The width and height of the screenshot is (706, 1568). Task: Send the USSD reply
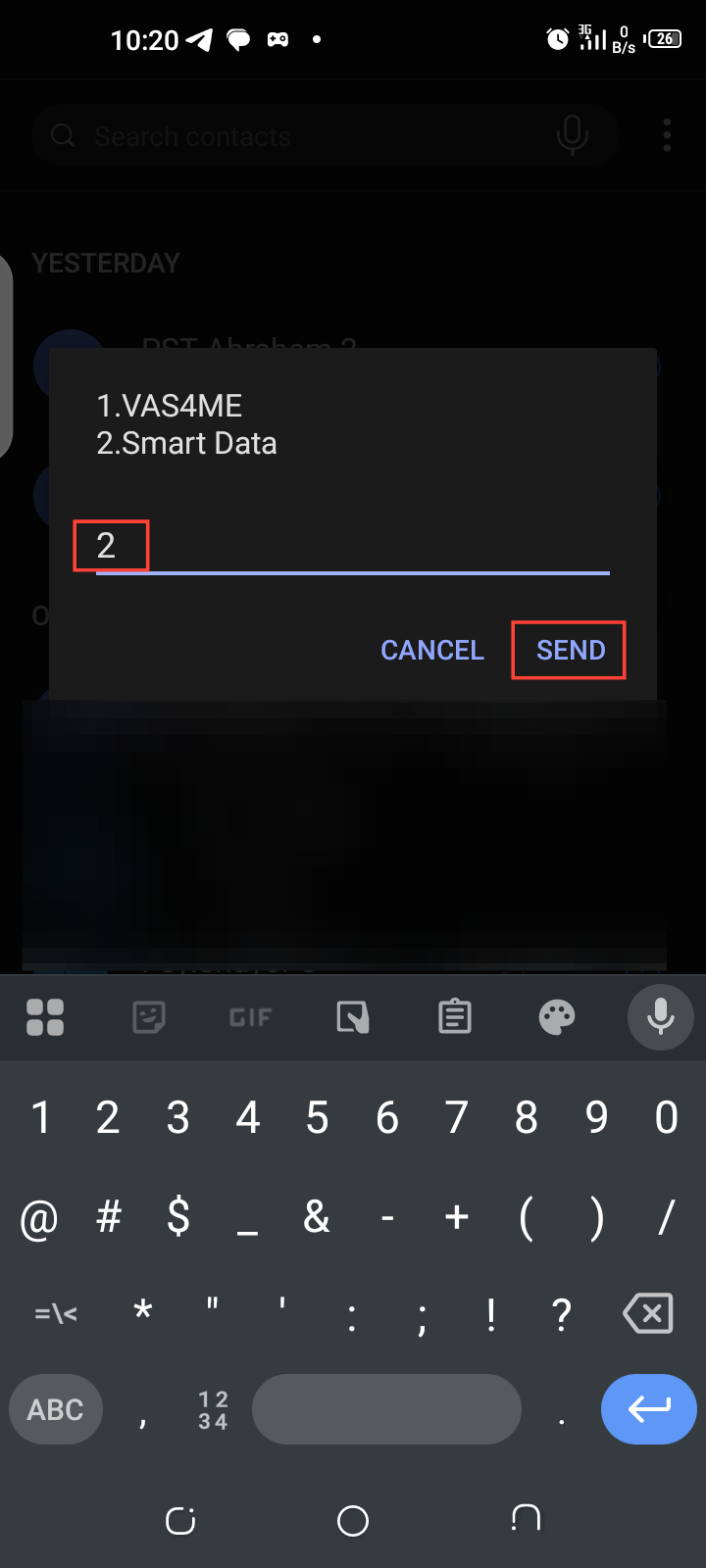tap(570, 650)
